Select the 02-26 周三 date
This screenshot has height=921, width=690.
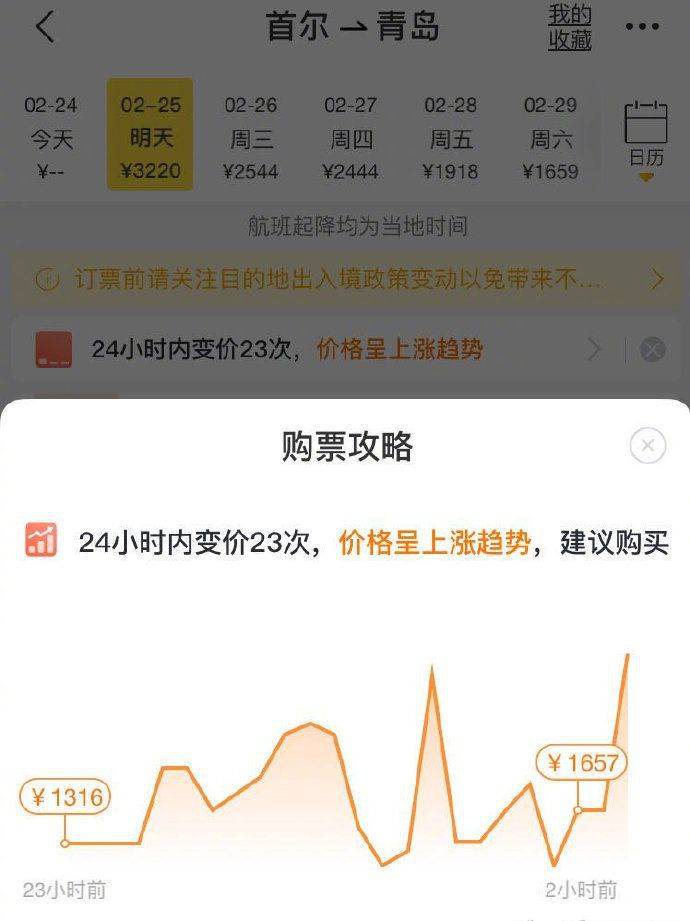tap(250, 138)
